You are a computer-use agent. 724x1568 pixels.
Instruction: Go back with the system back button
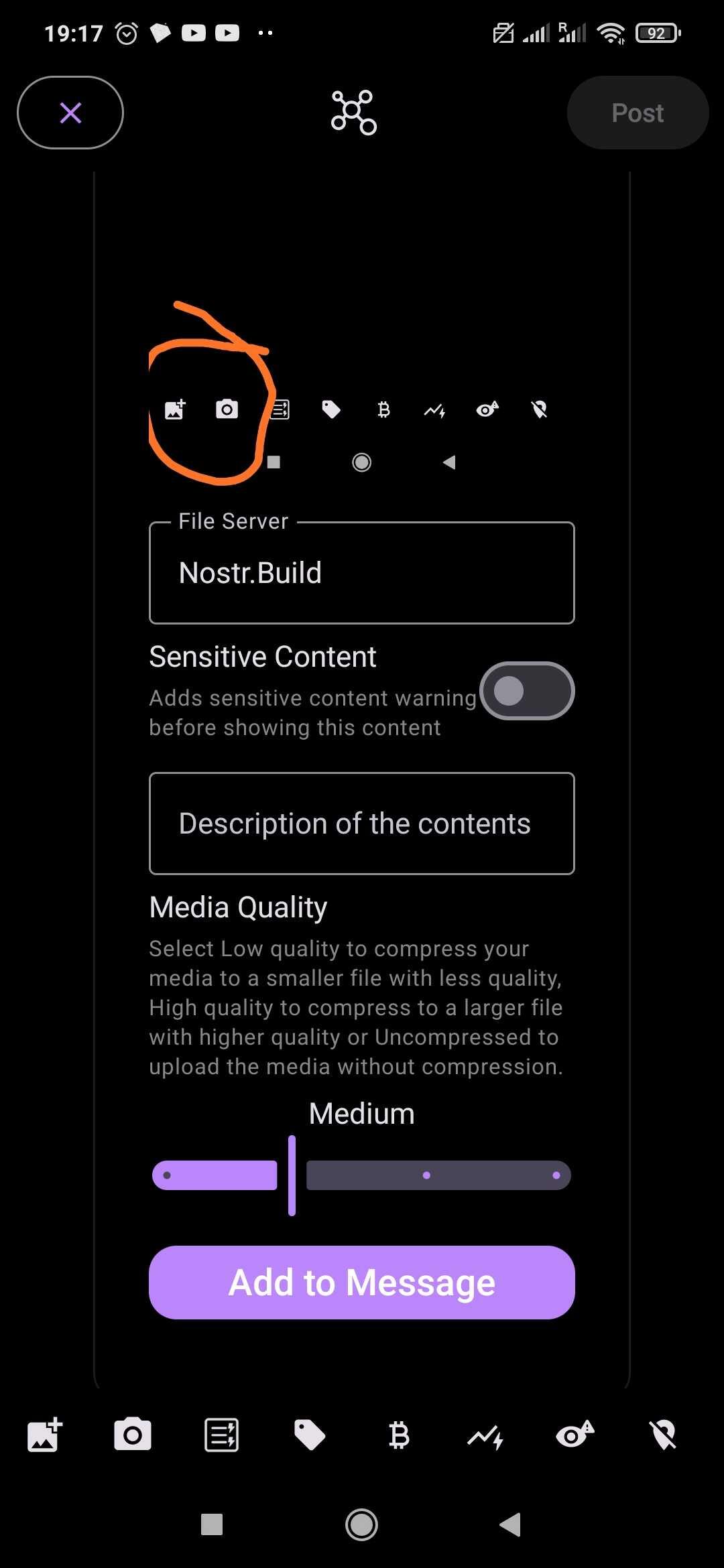510,1524
